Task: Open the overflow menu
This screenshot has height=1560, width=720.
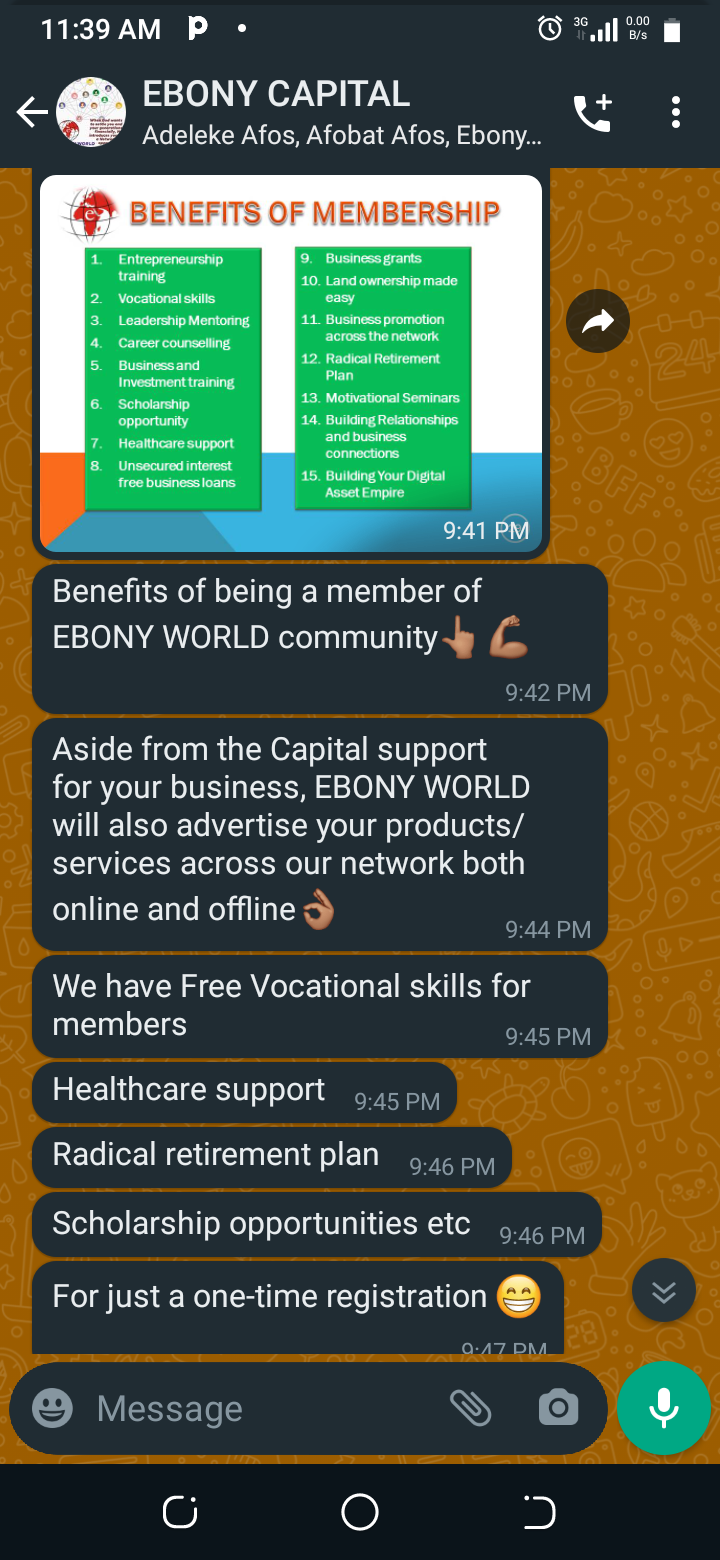Action: coord(676,113)
